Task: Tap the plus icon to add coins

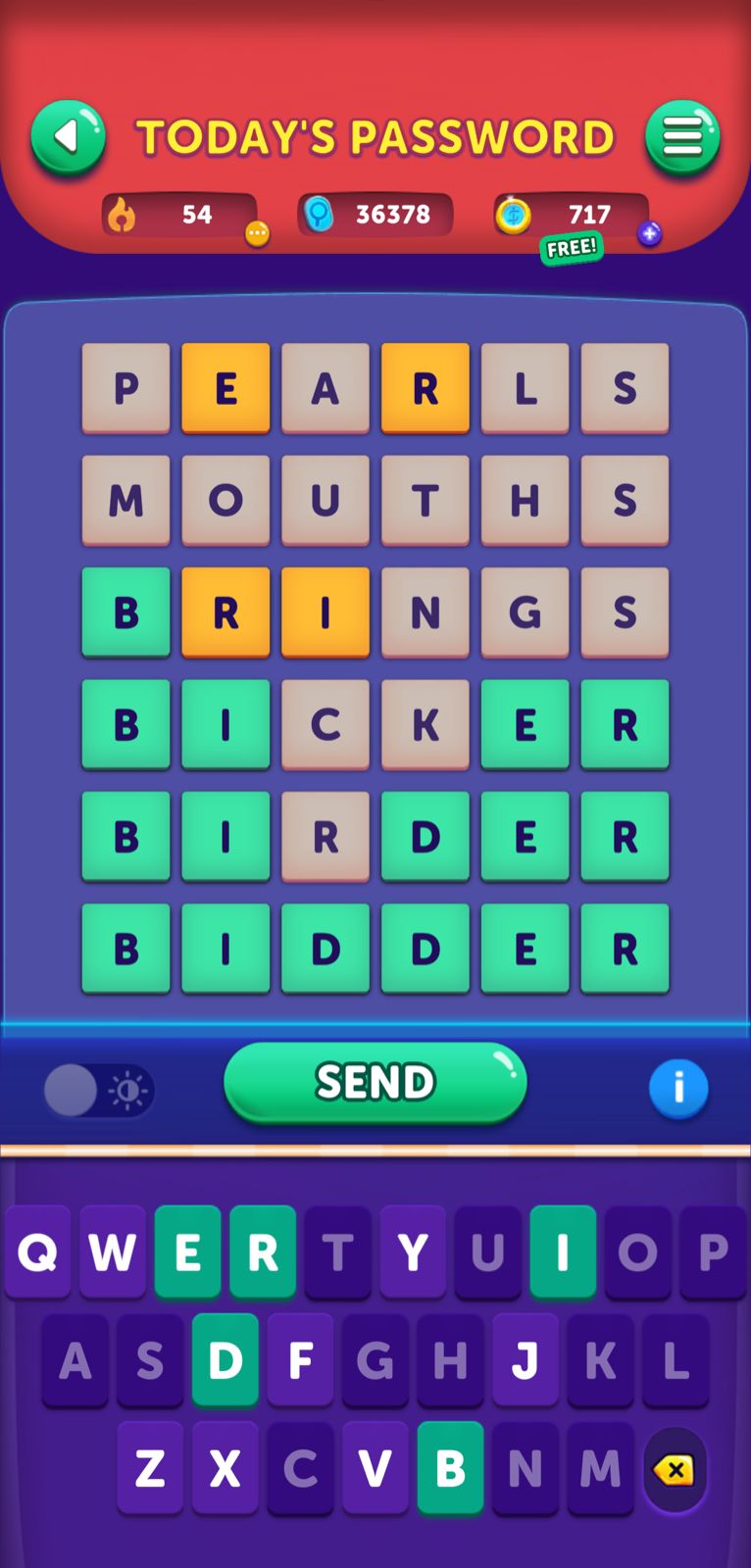Action: pyautogui.click(x=649, y=233)
